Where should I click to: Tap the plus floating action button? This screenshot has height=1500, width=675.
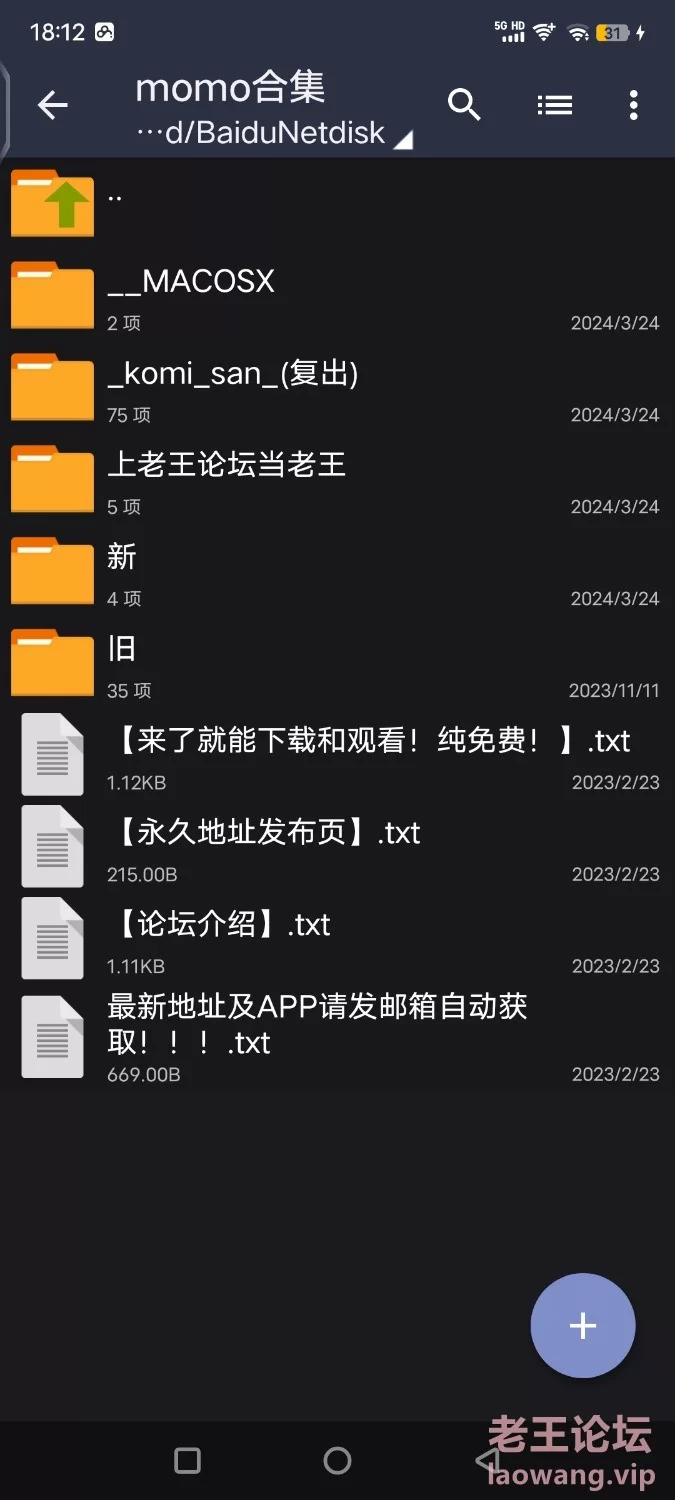tap(582, 1326)
